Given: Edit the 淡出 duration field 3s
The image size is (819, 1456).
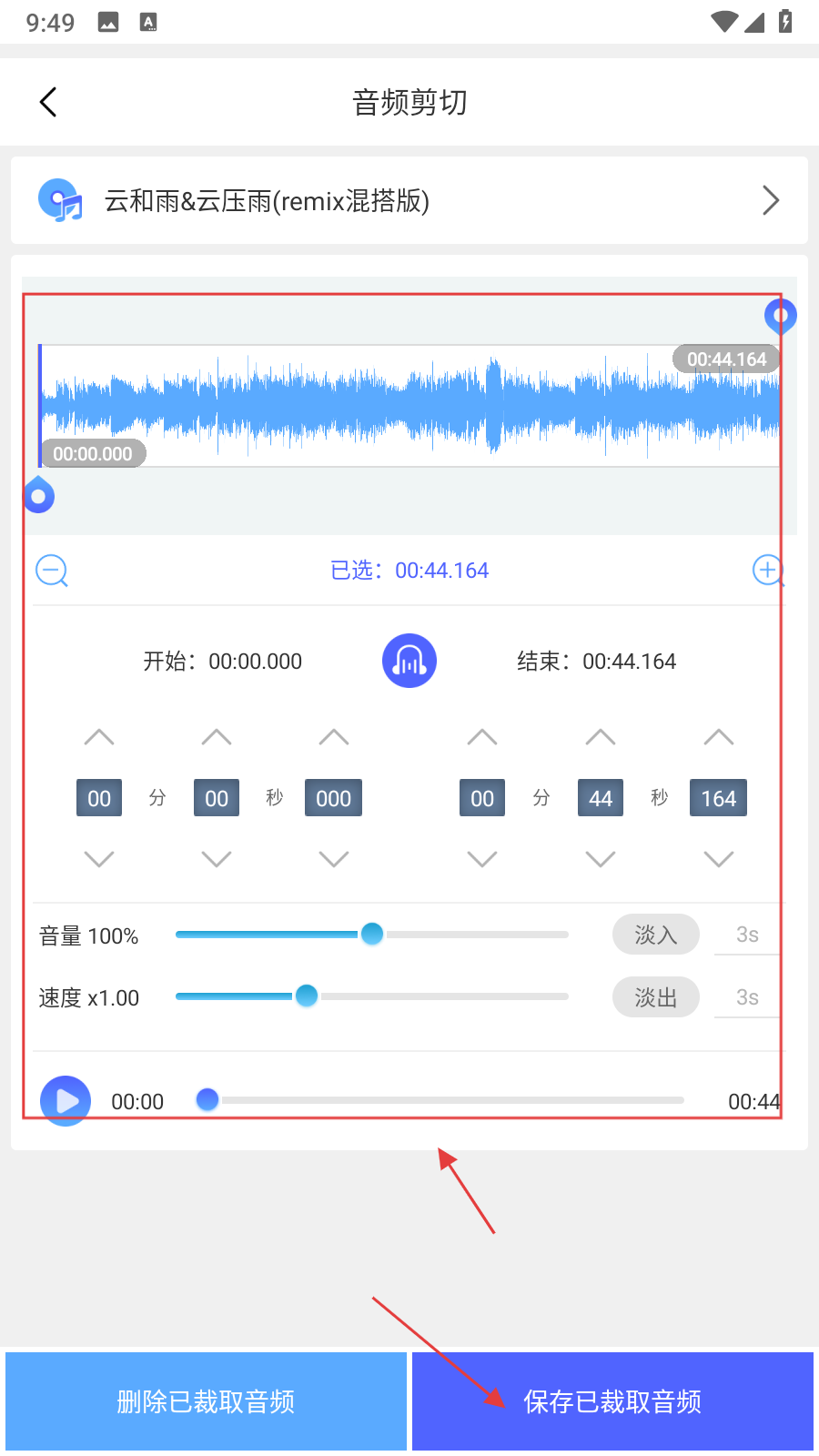Looking at the screenshot, I should point(747,997).
